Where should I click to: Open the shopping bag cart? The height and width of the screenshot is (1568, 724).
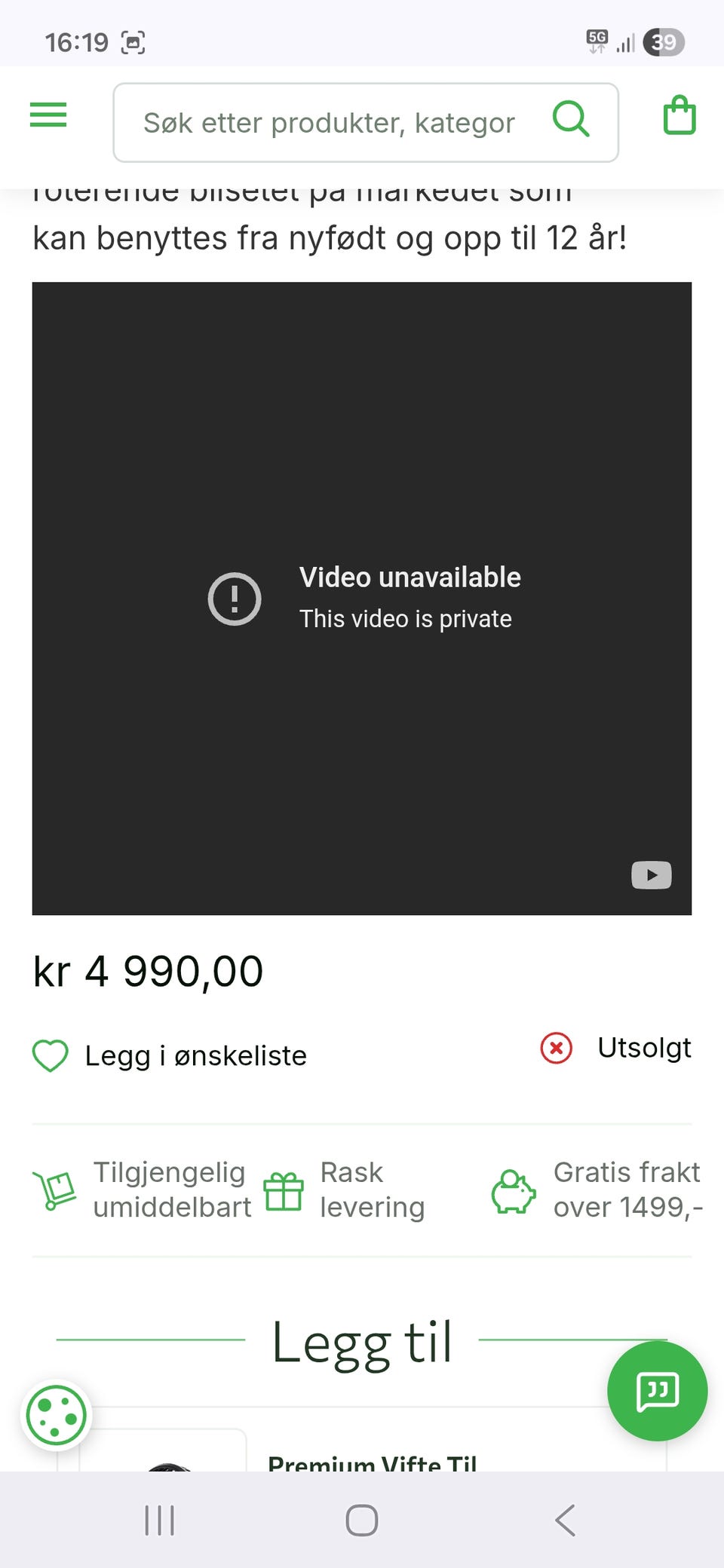[x=680, y=115]
